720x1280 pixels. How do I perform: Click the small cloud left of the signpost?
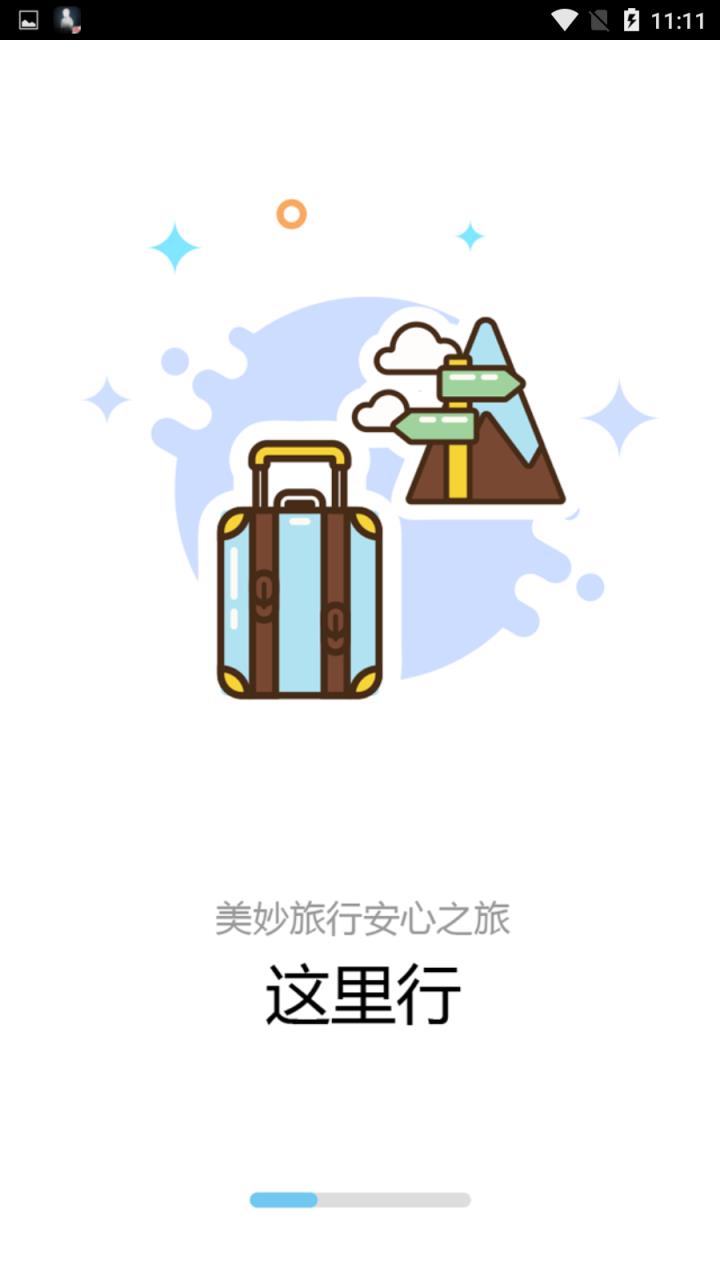tap(378, 410)
